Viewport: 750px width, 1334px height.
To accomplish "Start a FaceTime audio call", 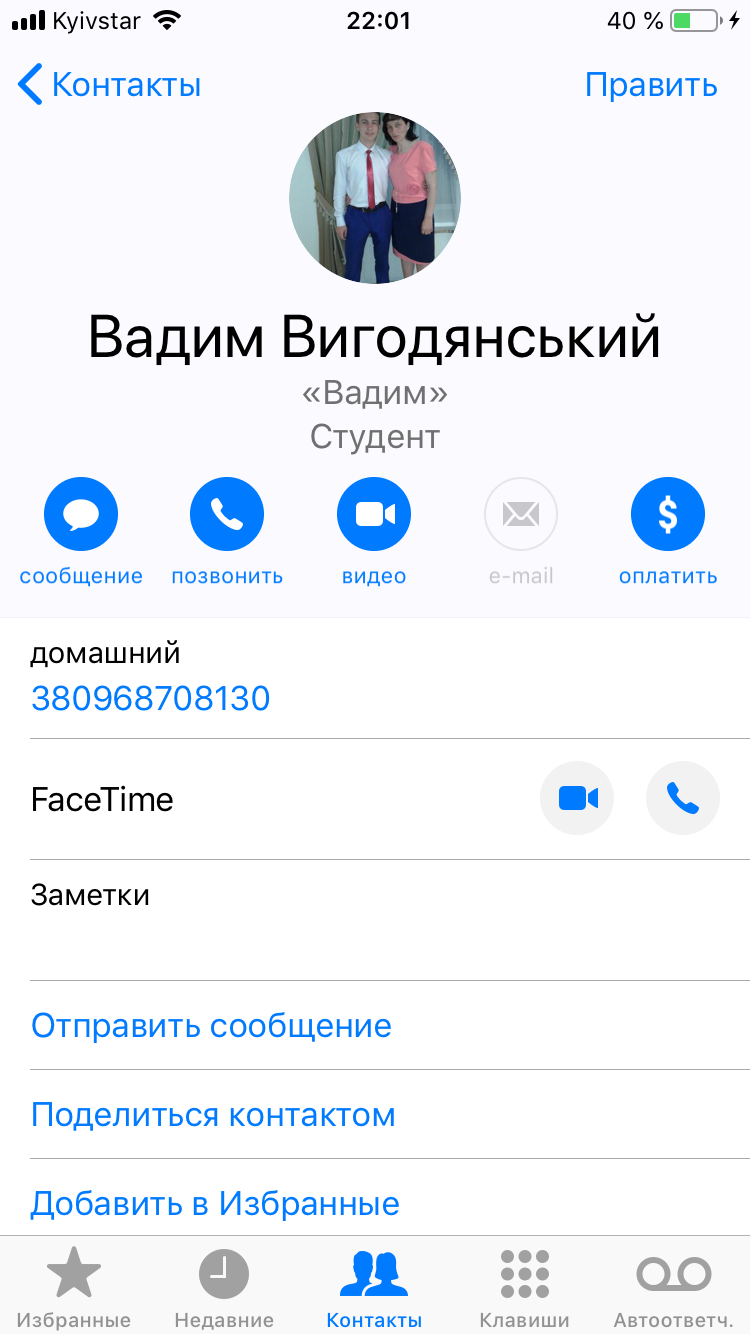I will point(683,798).
